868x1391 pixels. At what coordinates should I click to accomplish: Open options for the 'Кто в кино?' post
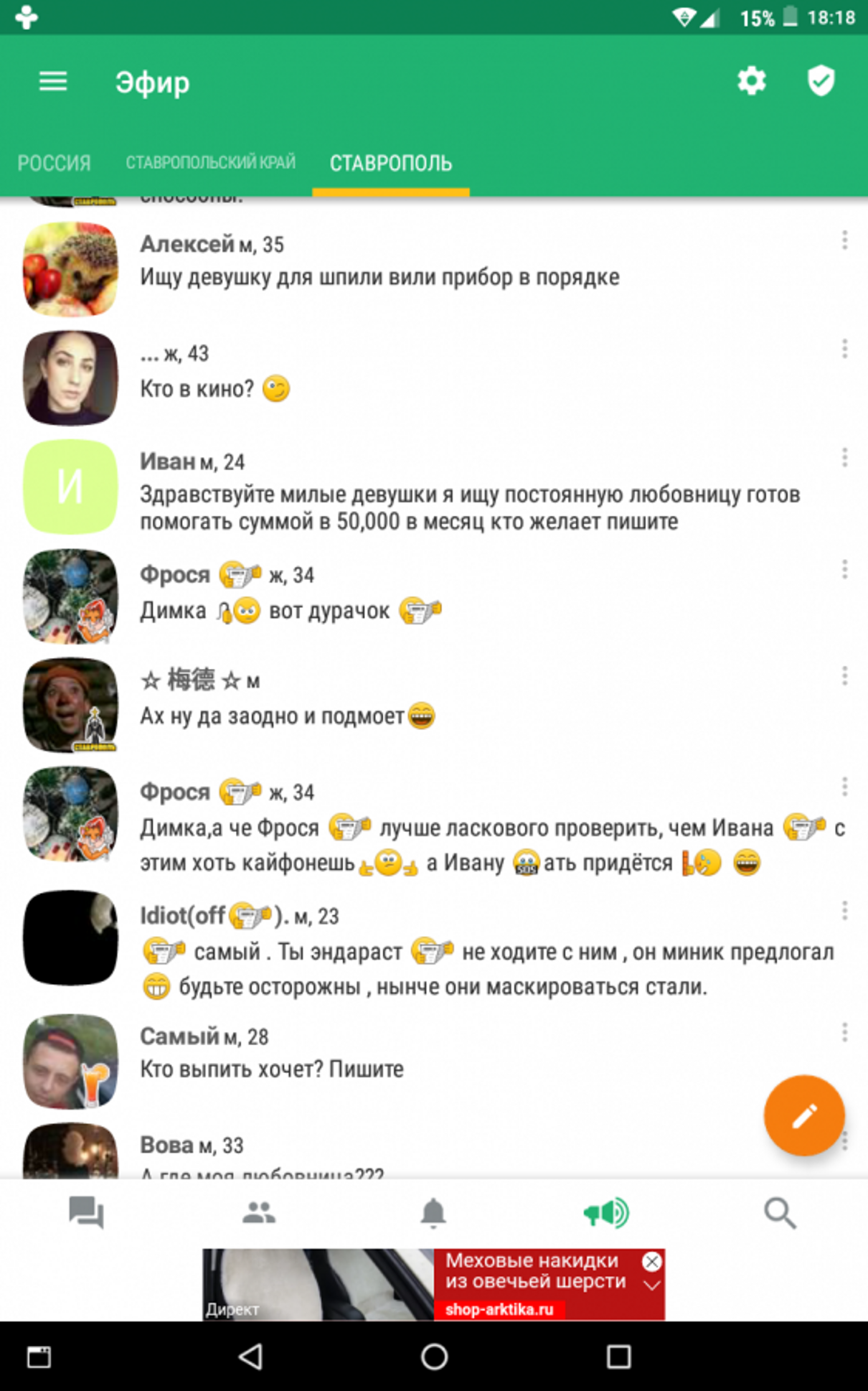(844, 349)
